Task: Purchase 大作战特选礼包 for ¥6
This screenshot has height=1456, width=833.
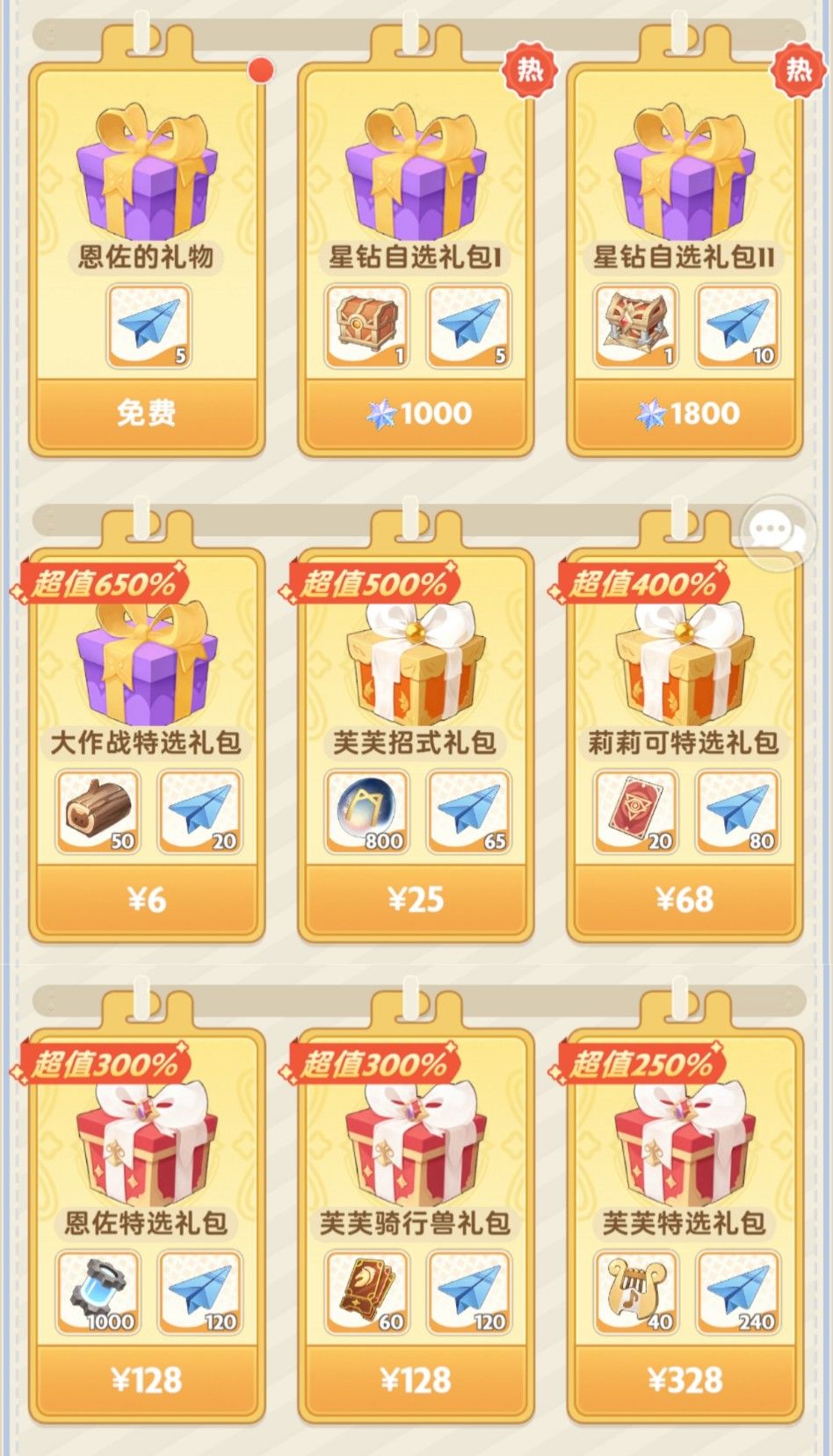Action: tap(147, 899)
